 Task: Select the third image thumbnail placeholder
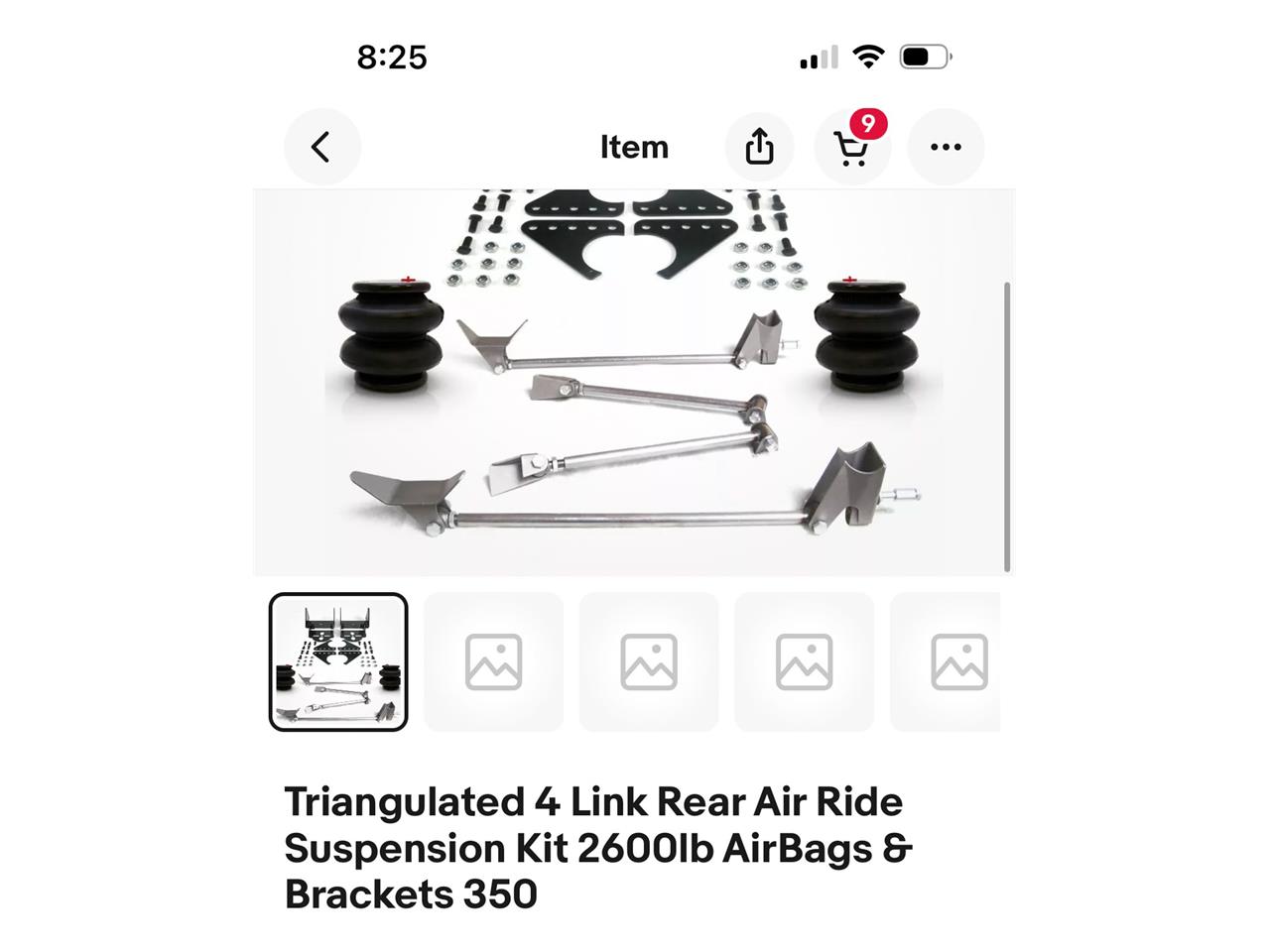click(x=649, y=661)
